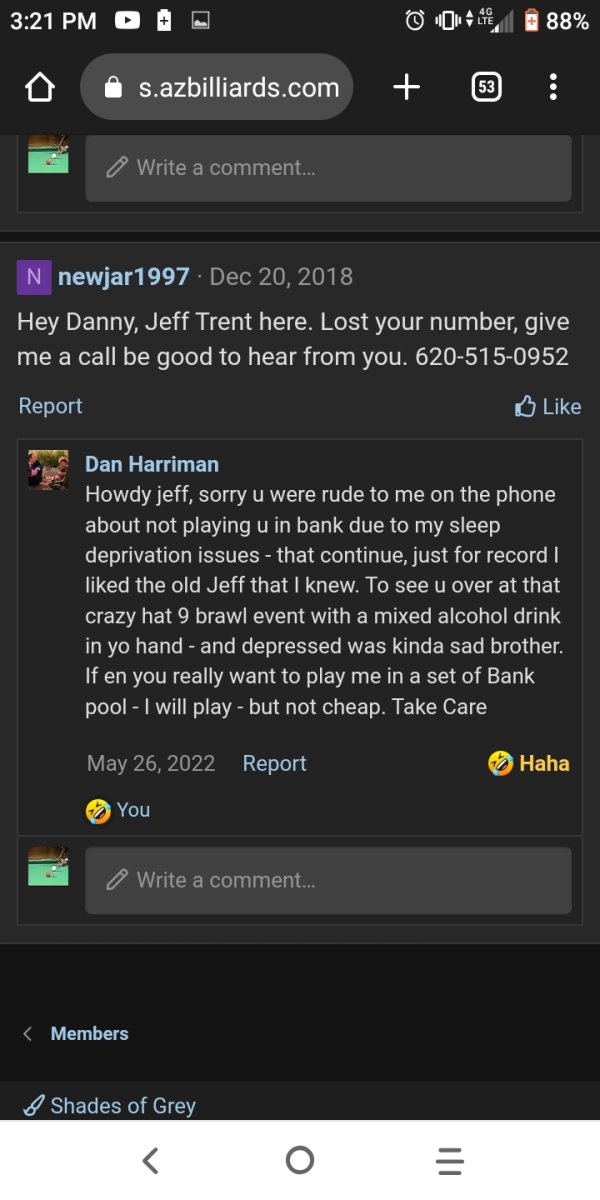This screenshot has width=600, height=1200.
Task: Open the Shades of Grey style chooser
Action: (x=110, y=1105)
